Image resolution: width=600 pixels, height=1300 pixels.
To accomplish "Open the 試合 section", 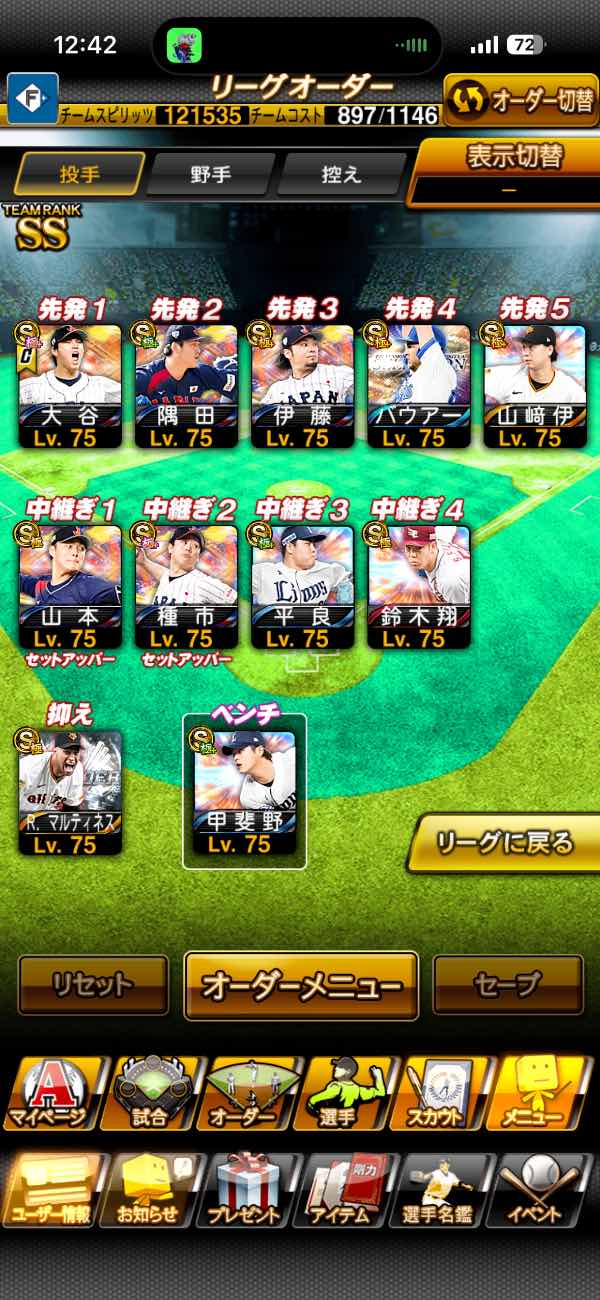I will pyautogui.click(x=150, y=1094).
